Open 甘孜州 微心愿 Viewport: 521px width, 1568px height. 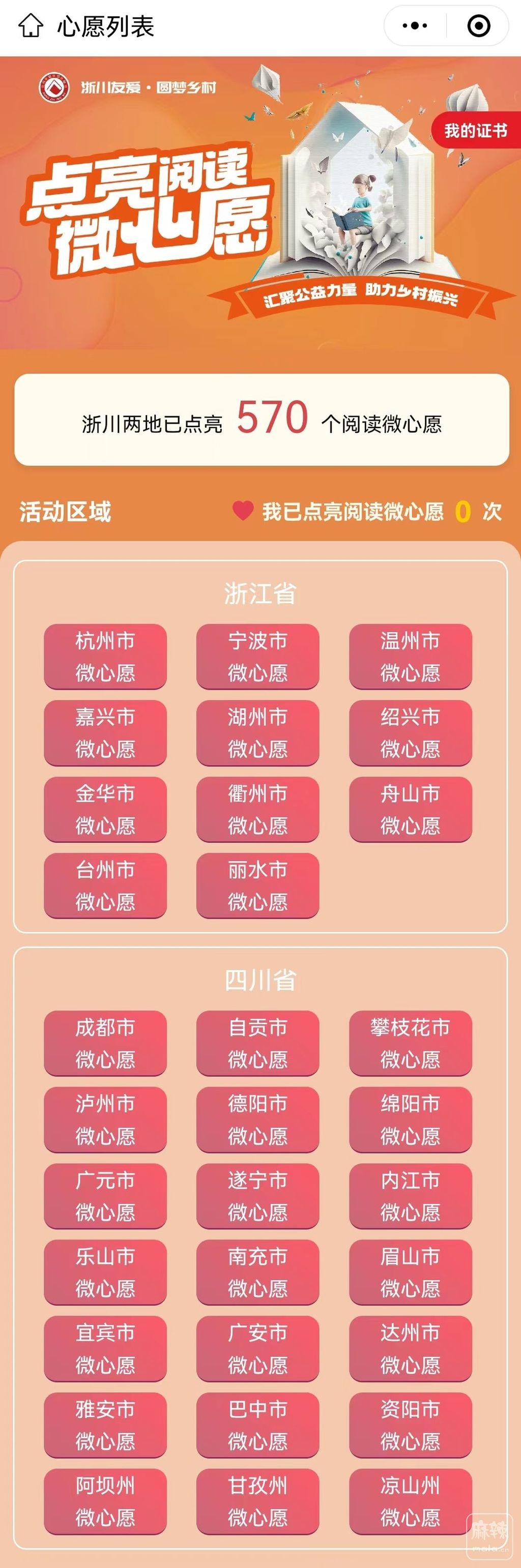tap(257, 1502)
